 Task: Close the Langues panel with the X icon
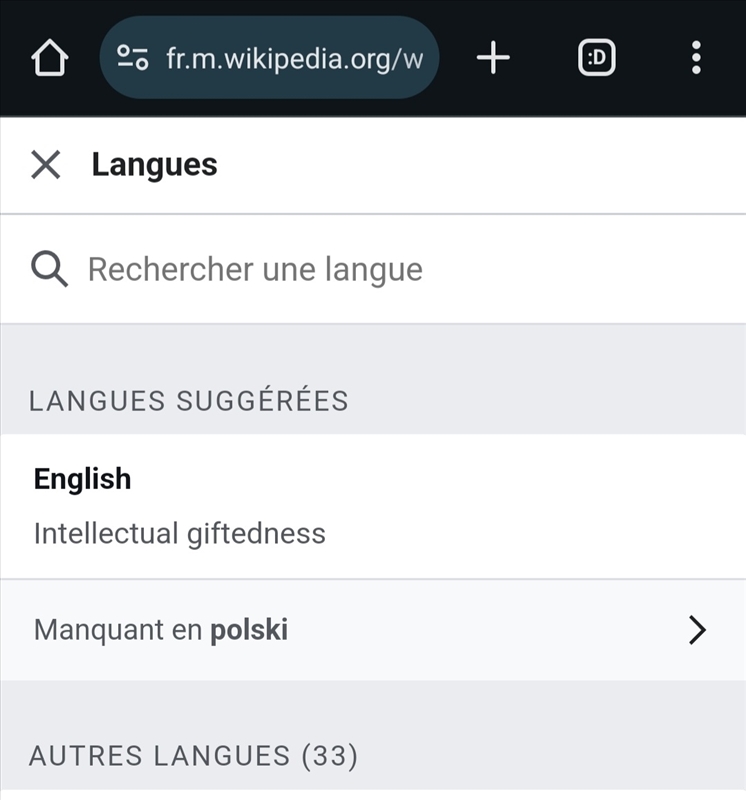tap(45, 164)
